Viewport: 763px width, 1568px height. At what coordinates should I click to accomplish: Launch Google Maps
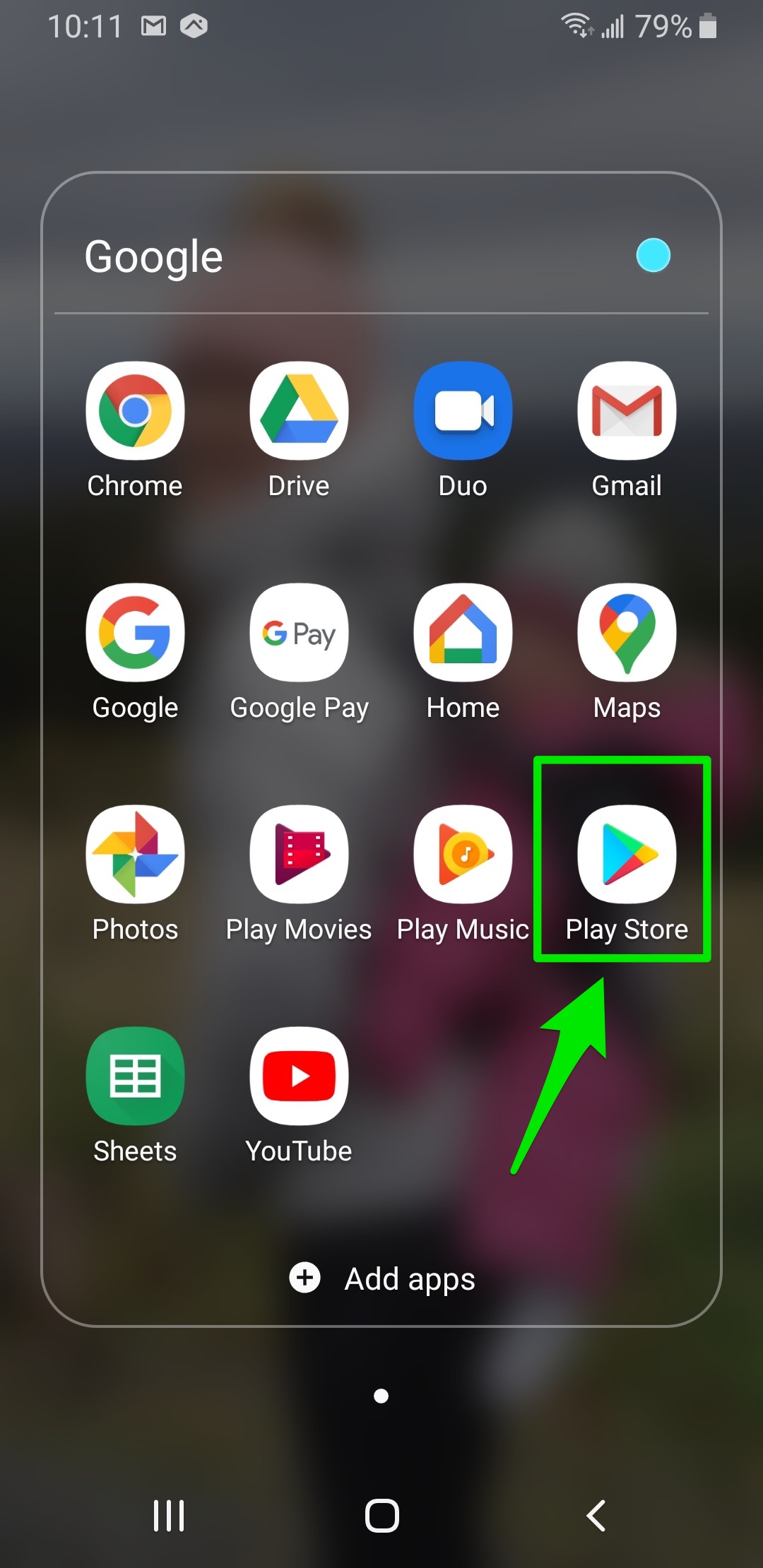627,633
